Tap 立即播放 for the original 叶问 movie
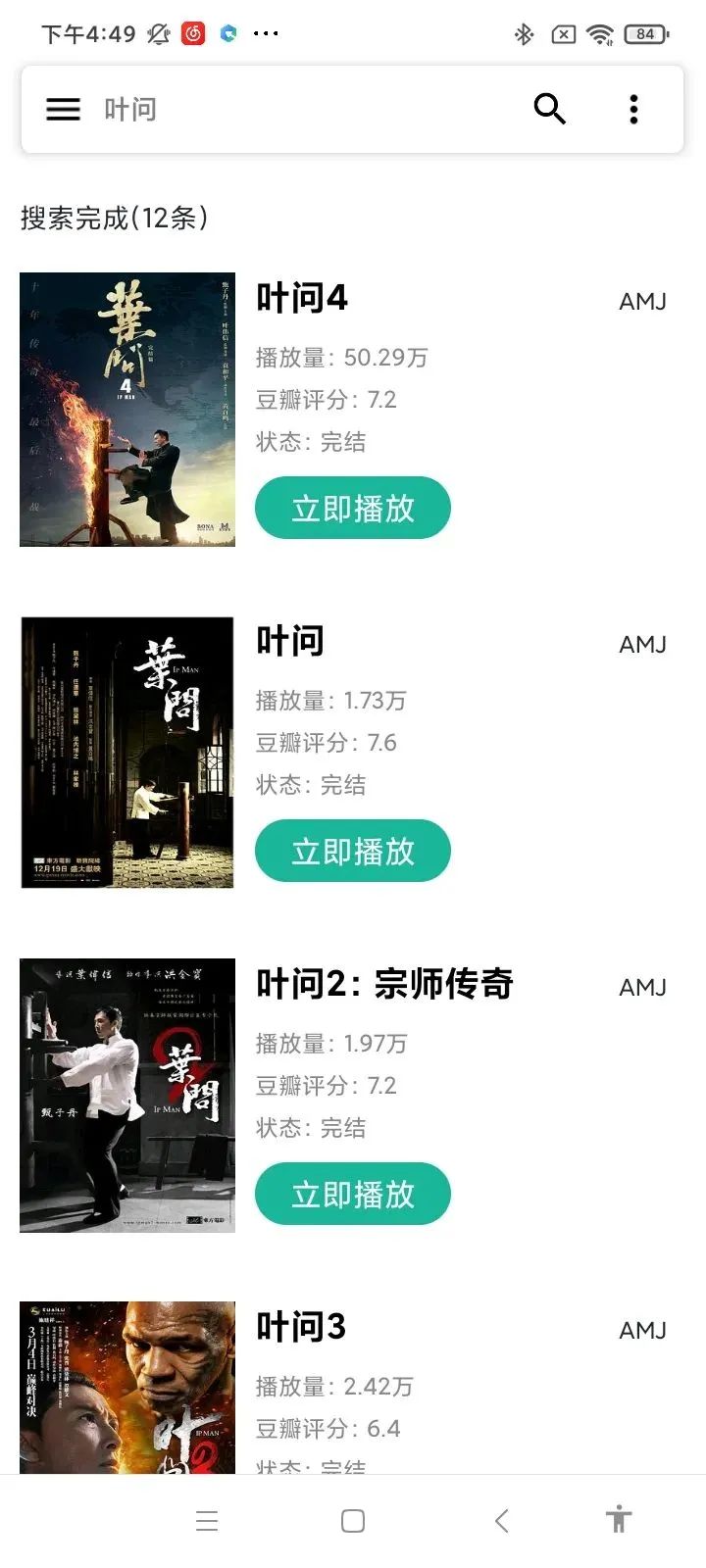 coord(353,851)
